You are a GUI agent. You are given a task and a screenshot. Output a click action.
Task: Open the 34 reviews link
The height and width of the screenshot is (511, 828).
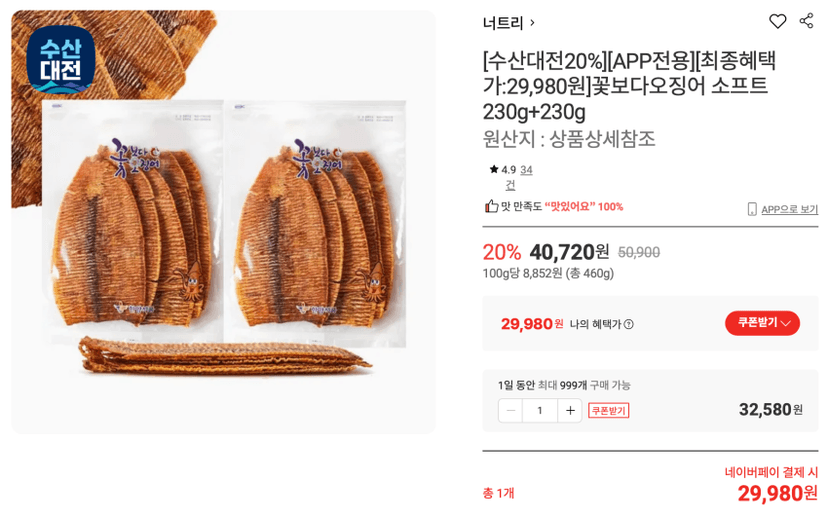click(x=526, y=170)
